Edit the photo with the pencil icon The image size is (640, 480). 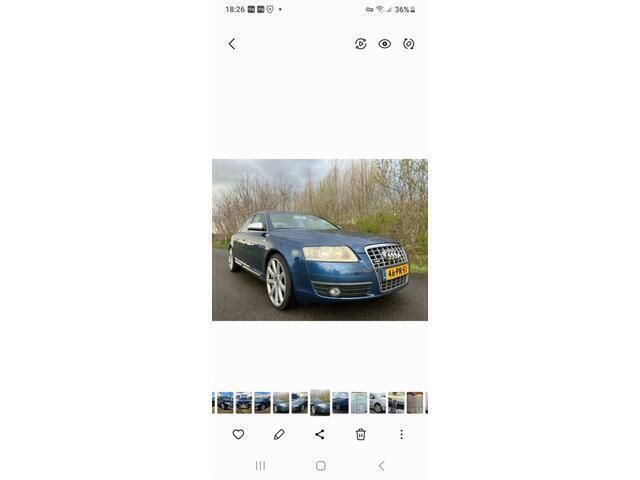coord(279,434)
